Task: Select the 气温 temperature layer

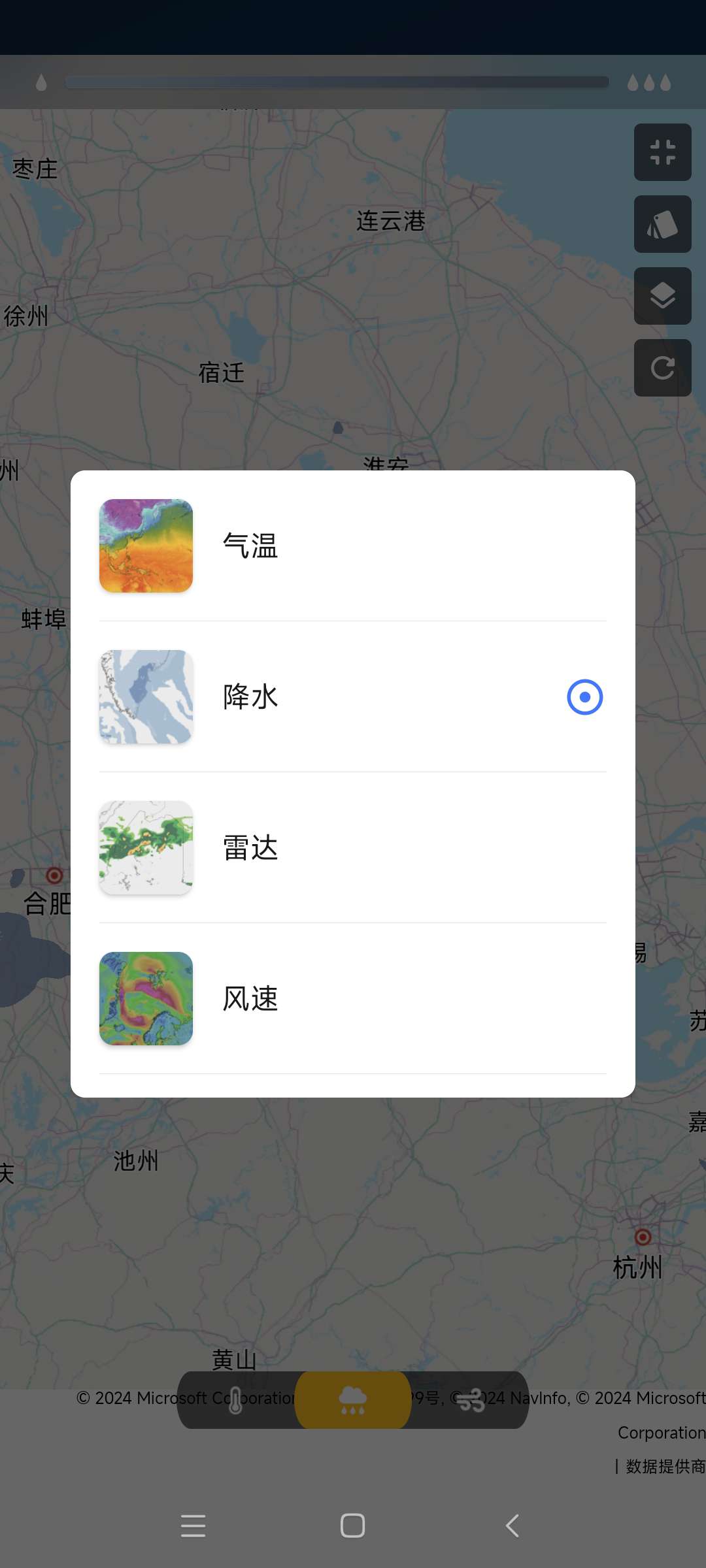Action: [352, 546]
